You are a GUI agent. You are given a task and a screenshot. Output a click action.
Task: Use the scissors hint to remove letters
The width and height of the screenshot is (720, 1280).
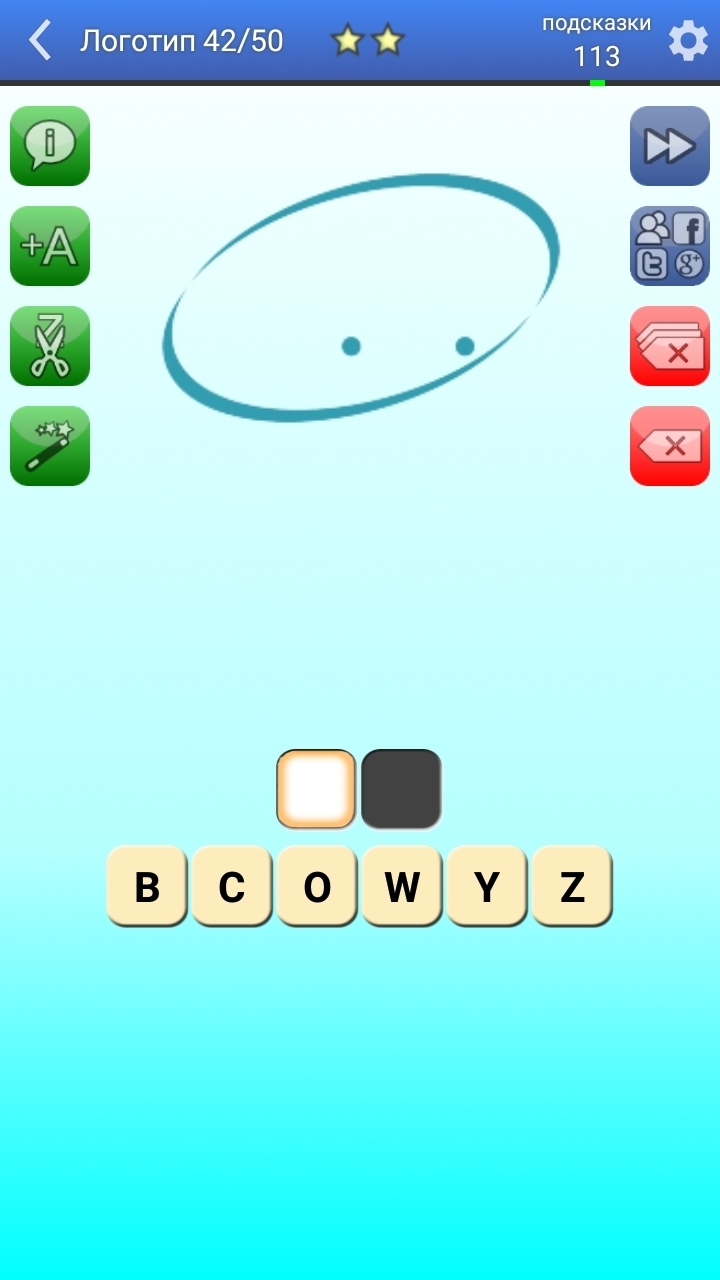[50, 346]
